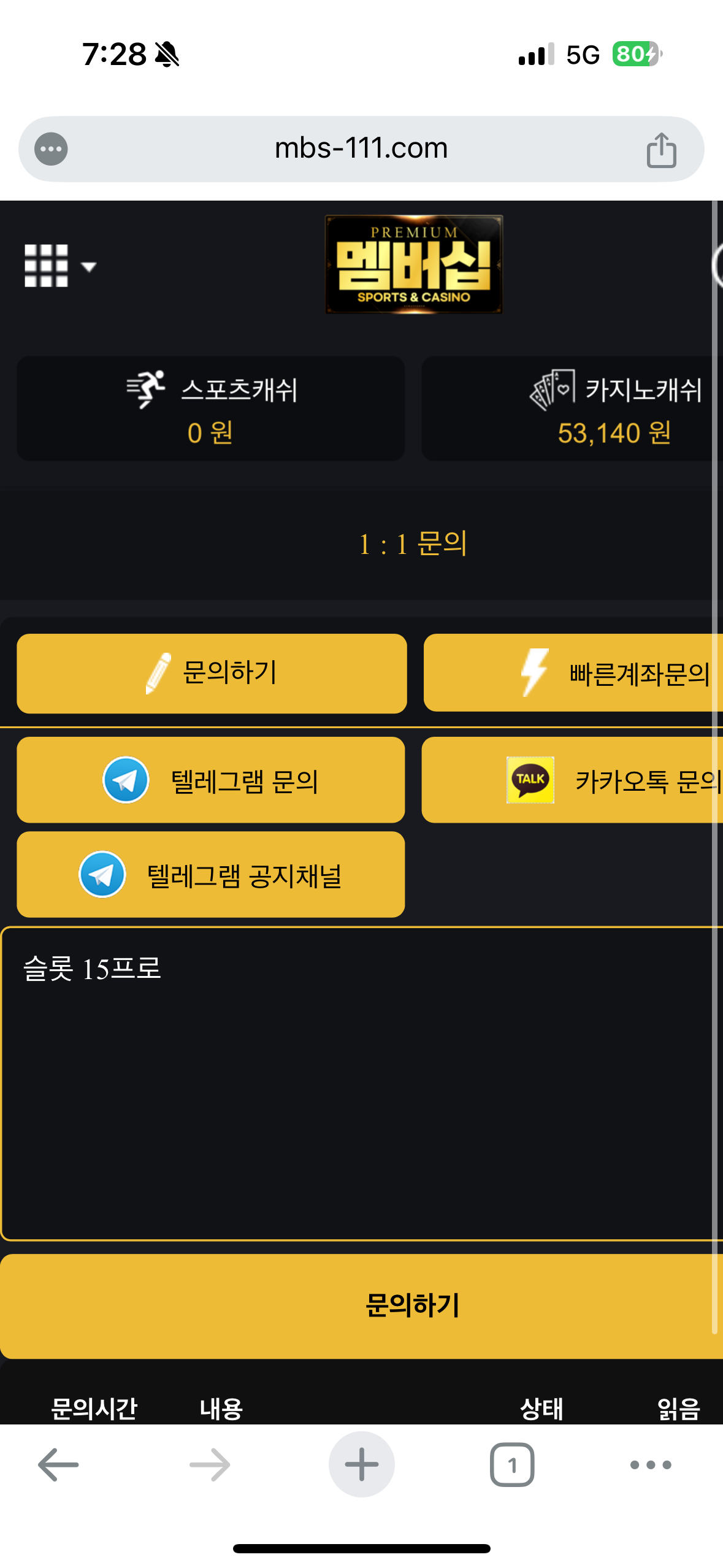Image resolution: width=723 pixels, height=1568 pixels.
Task: Open the browser overflow menu
Action: tap(651, 1464)
